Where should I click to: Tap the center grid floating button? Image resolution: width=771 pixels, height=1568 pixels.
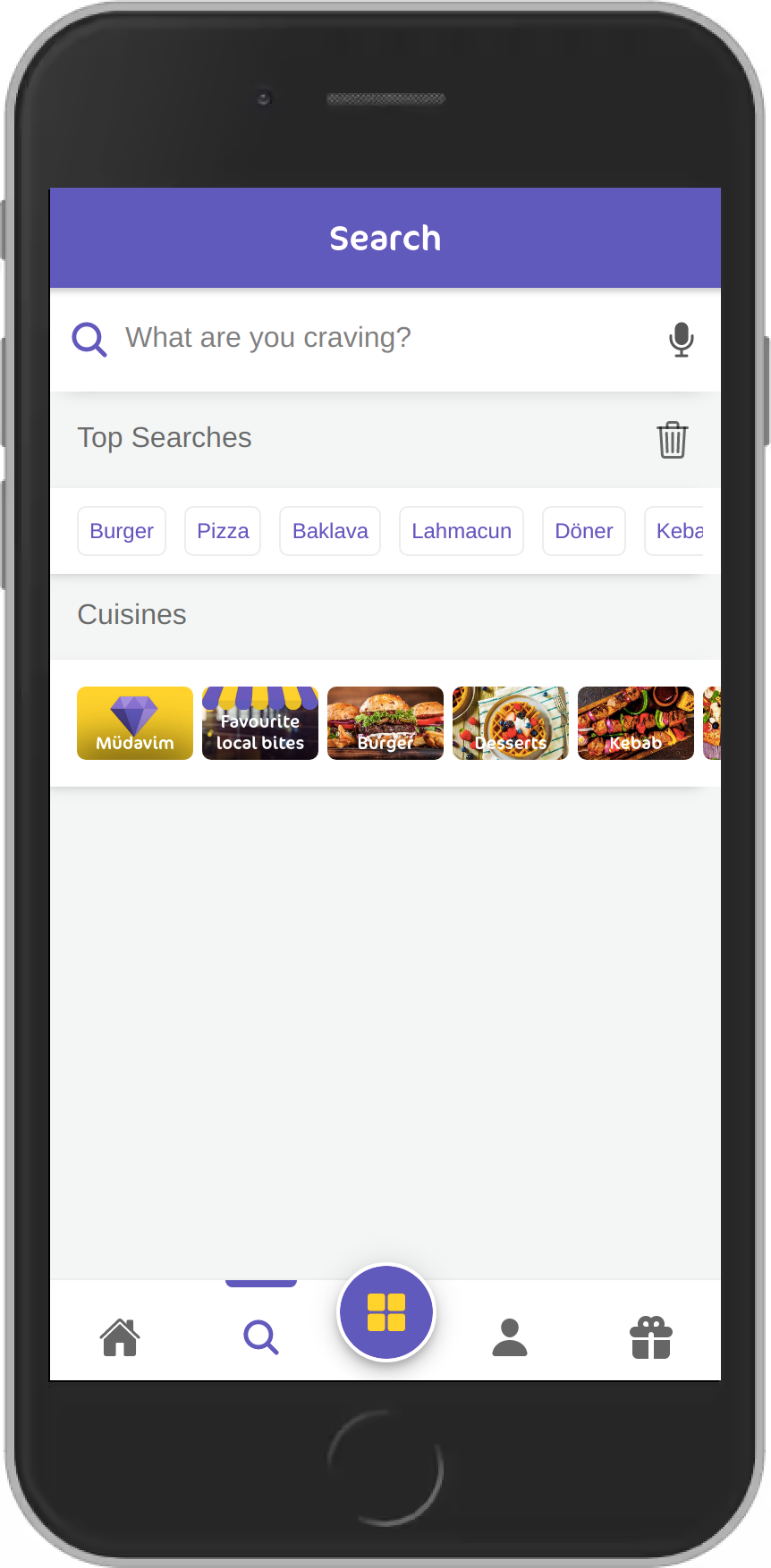point(386,1312)
